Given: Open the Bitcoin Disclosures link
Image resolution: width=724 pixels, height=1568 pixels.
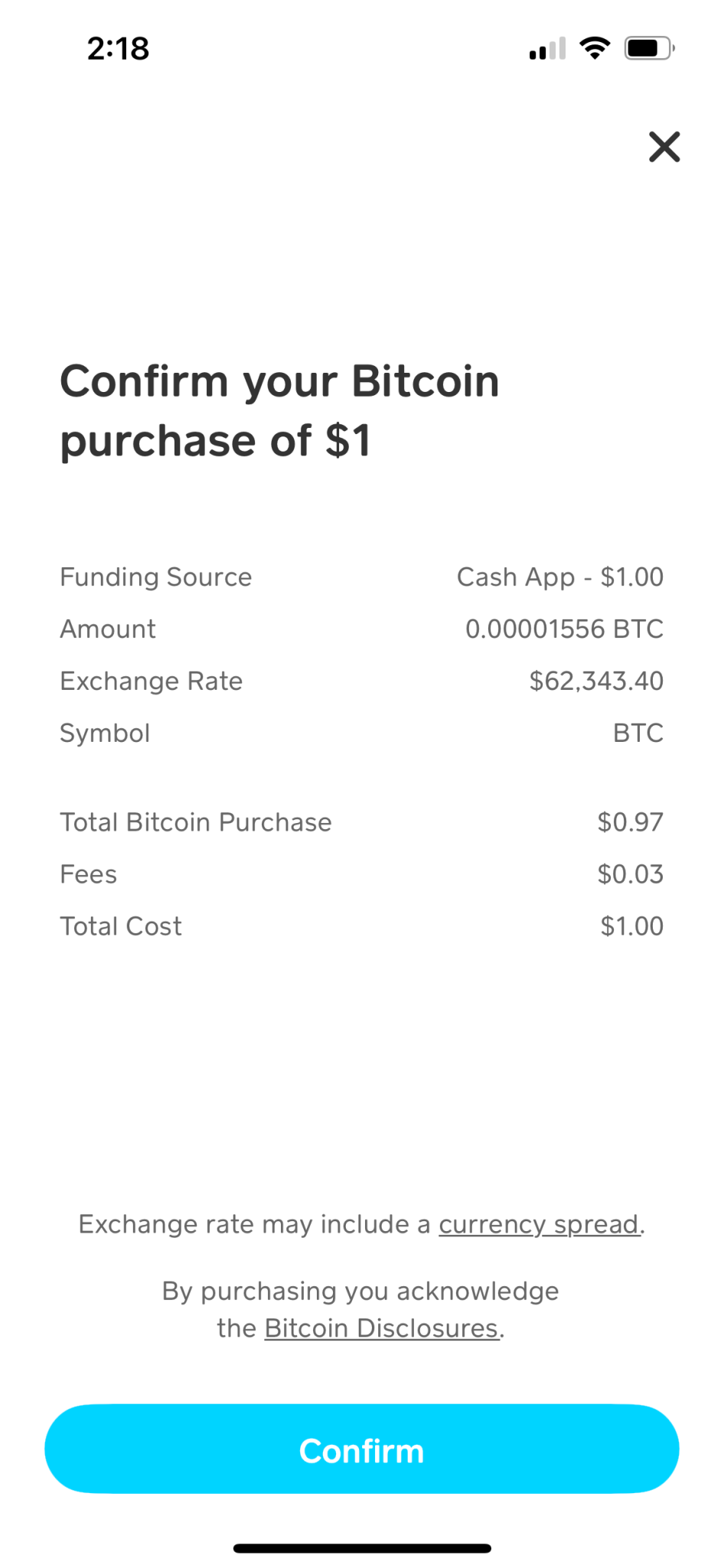Looking at the screenshot, I should (381, 1328).
